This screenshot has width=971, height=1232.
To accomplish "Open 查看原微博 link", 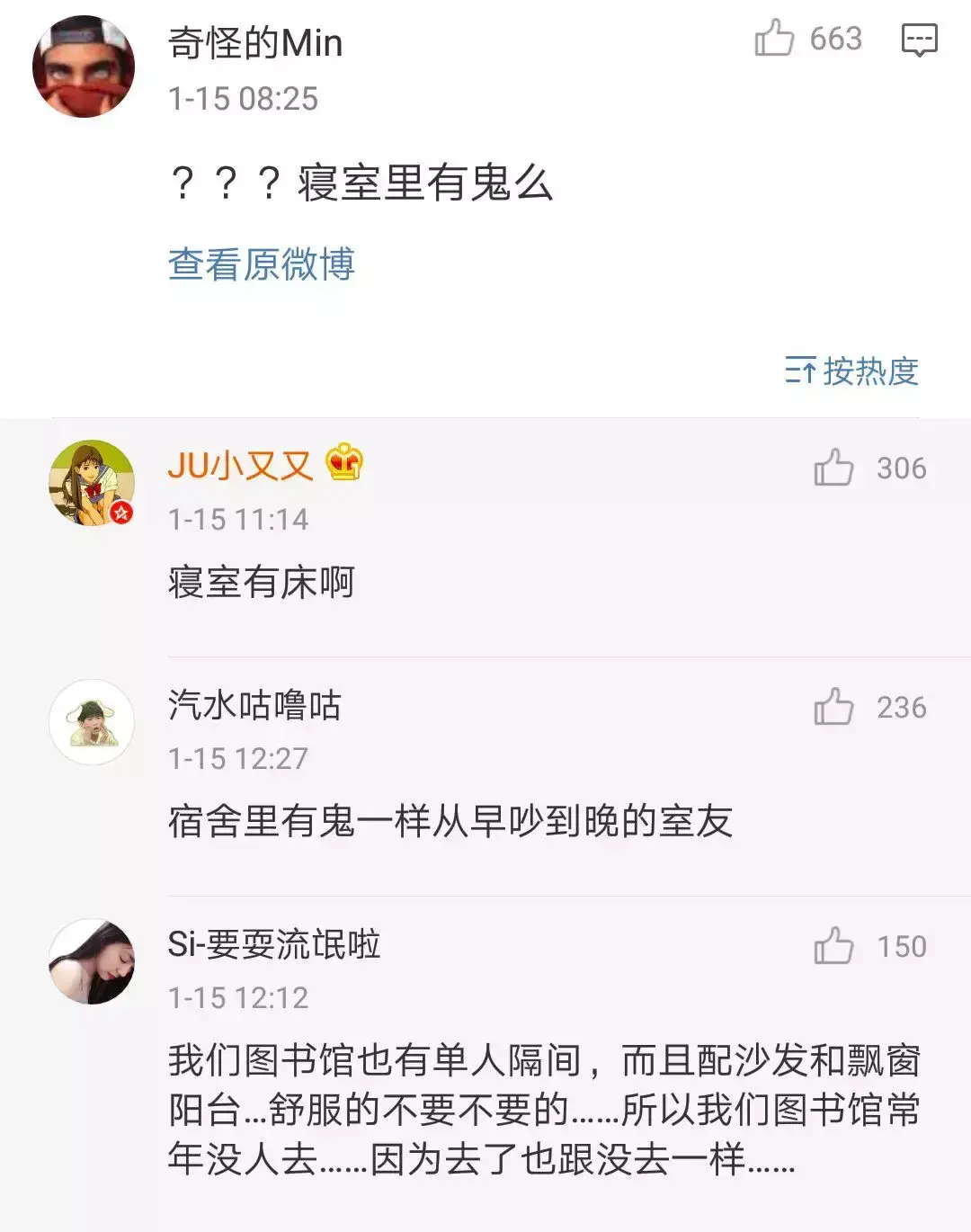I will pos(262,264).
